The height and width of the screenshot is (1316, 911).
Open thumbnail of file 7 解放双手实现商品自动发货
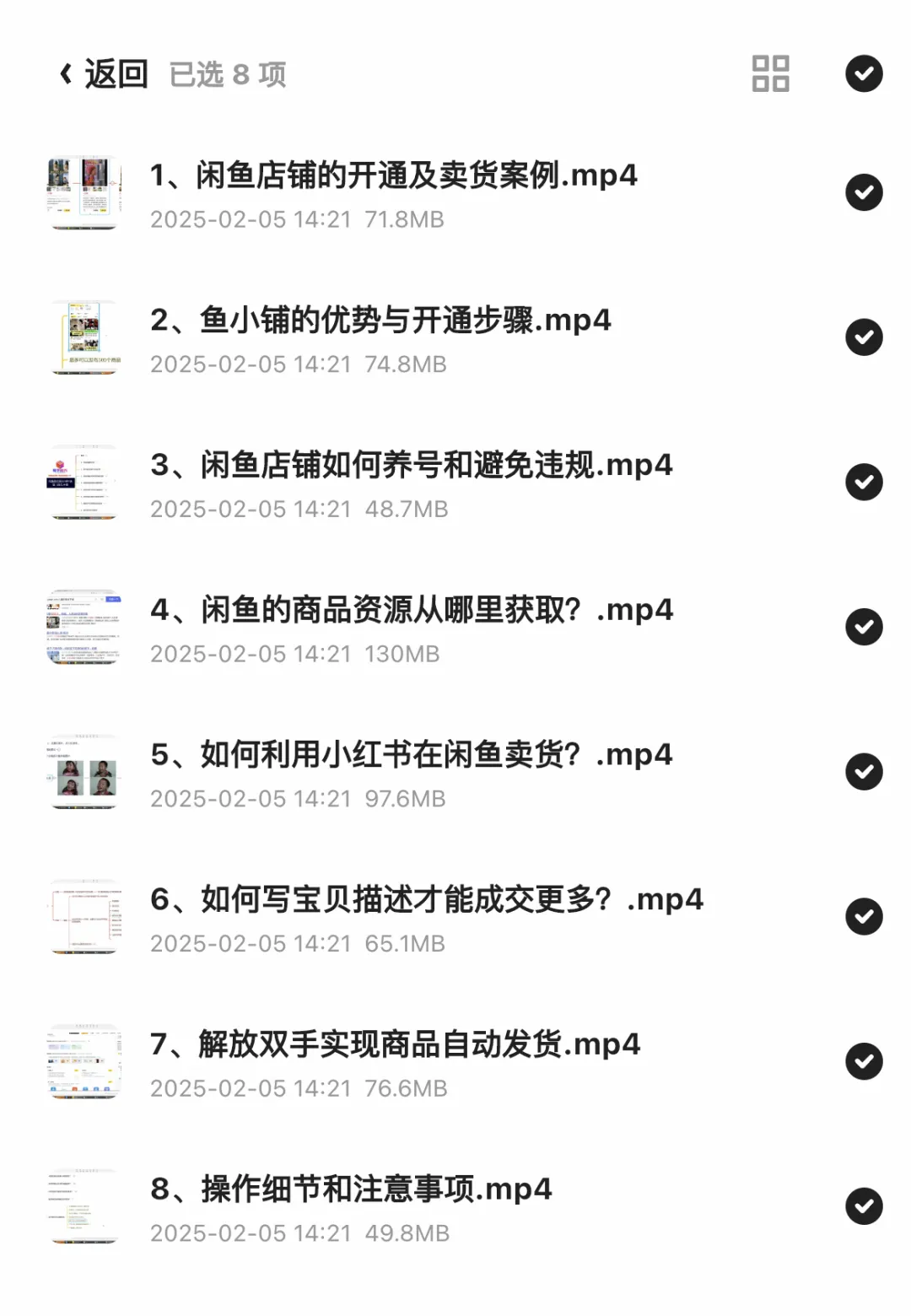coord(84,1061)
